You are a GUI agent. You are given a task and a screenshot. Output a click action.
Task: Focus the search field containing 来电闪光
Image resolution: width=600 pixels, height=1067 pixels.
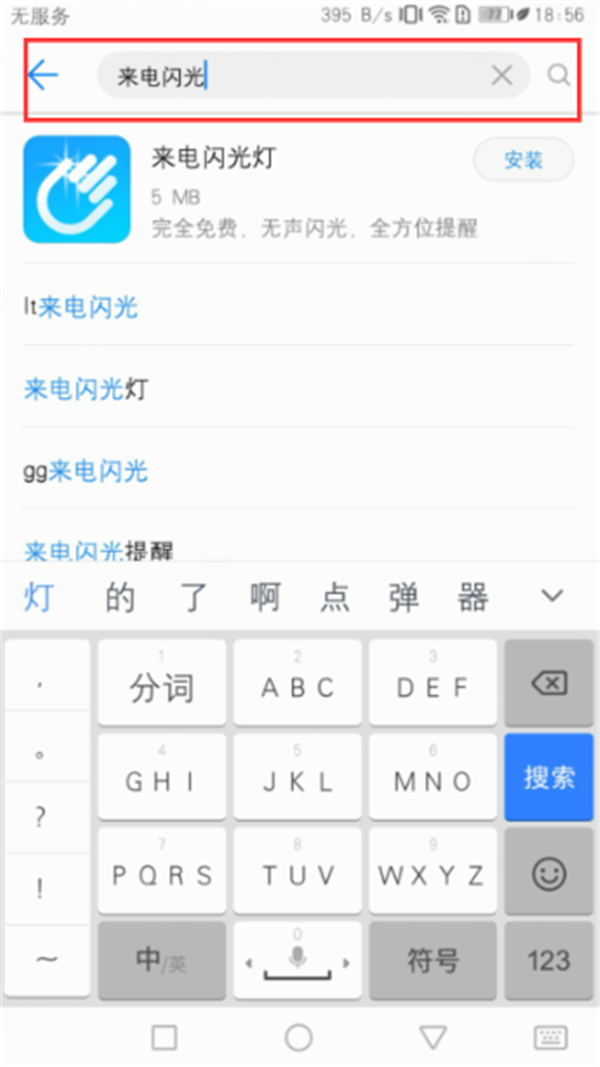tap(300, 75)
